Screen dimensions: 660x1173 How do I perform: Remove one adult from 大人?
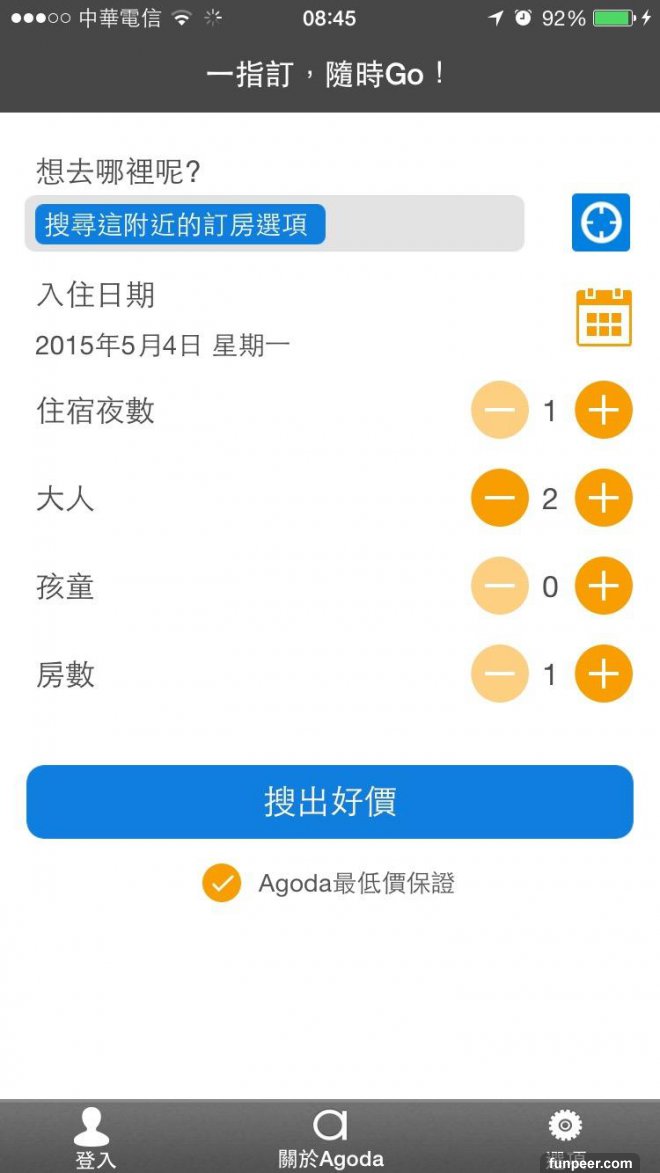click(x=500, y=498)
